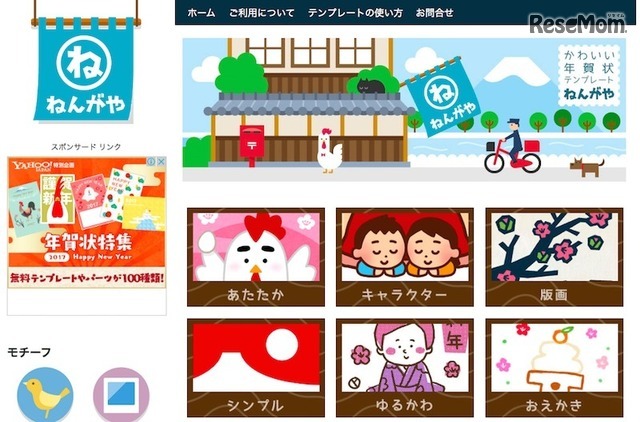This screenshot has height=422, width=640.
Task: Browse the キャラクター template category
Action: (x=404, y=257)
